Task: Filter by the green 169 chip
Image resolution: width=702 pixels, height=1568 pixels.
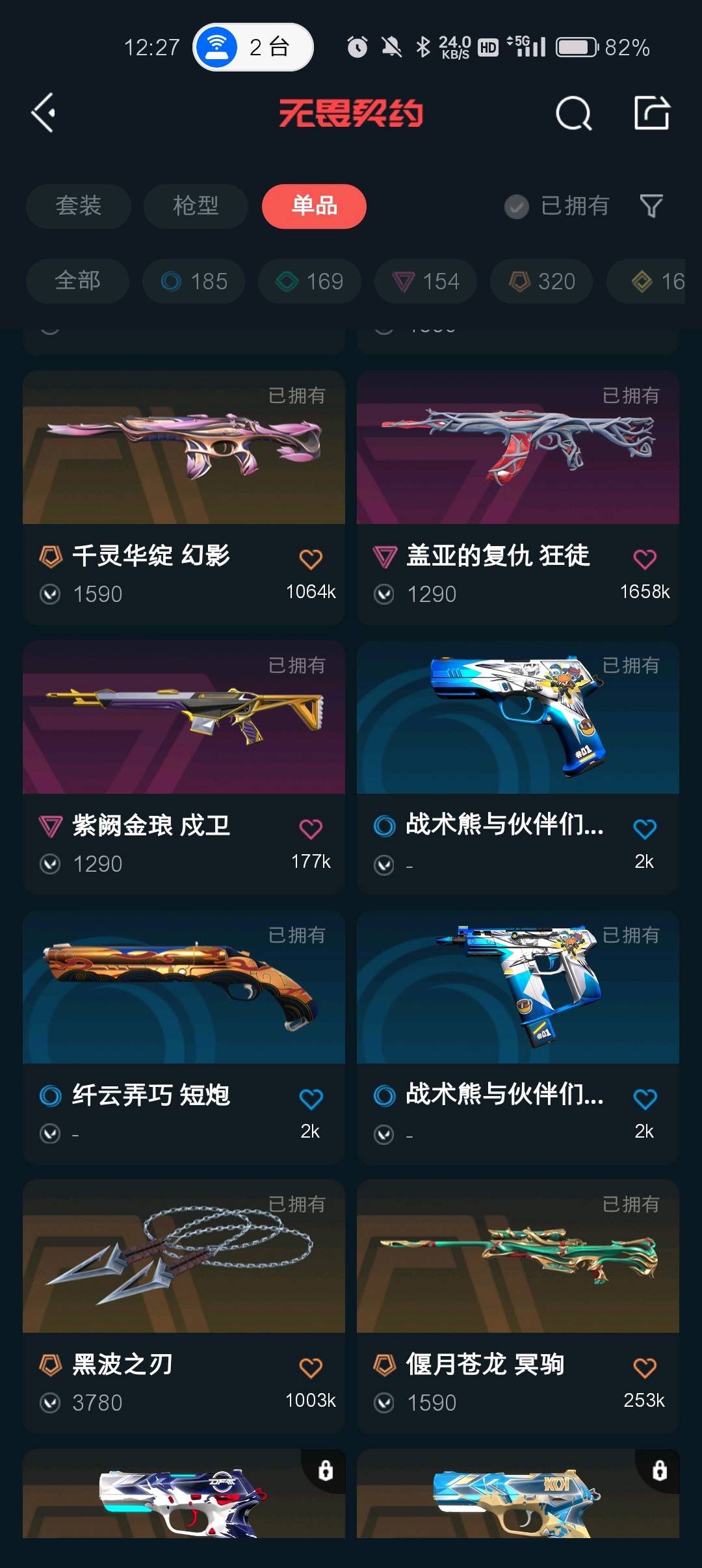Action: pos(309,281)
